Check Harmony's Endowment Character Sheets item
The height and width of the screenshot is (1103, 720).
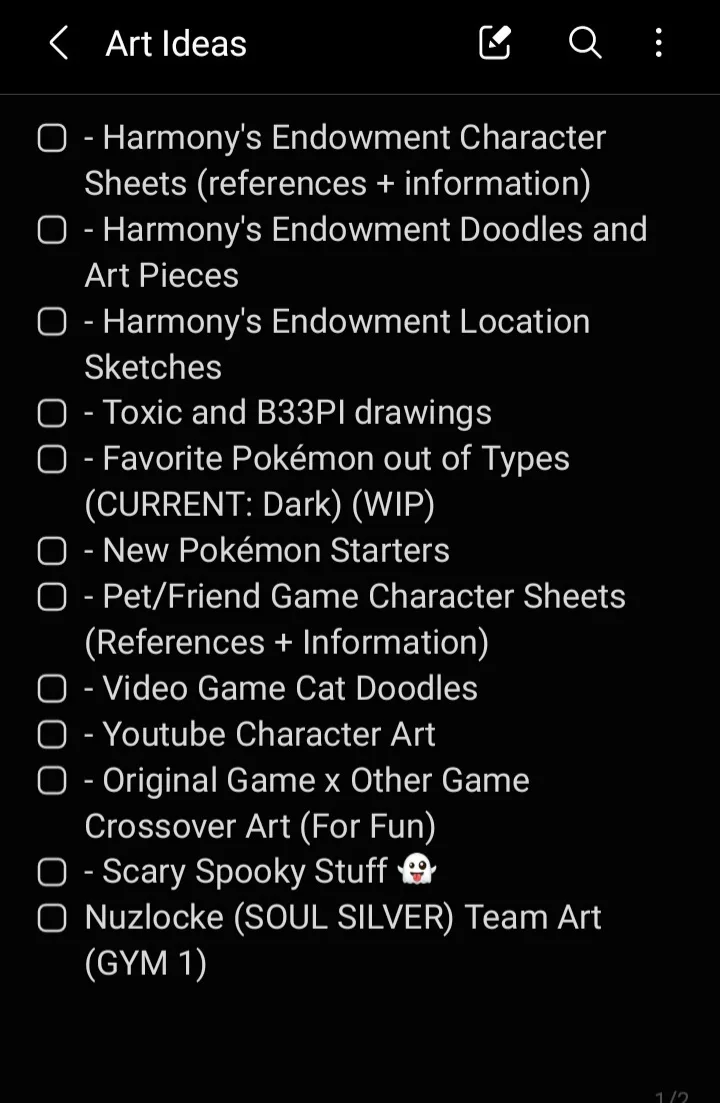point(52,138)
